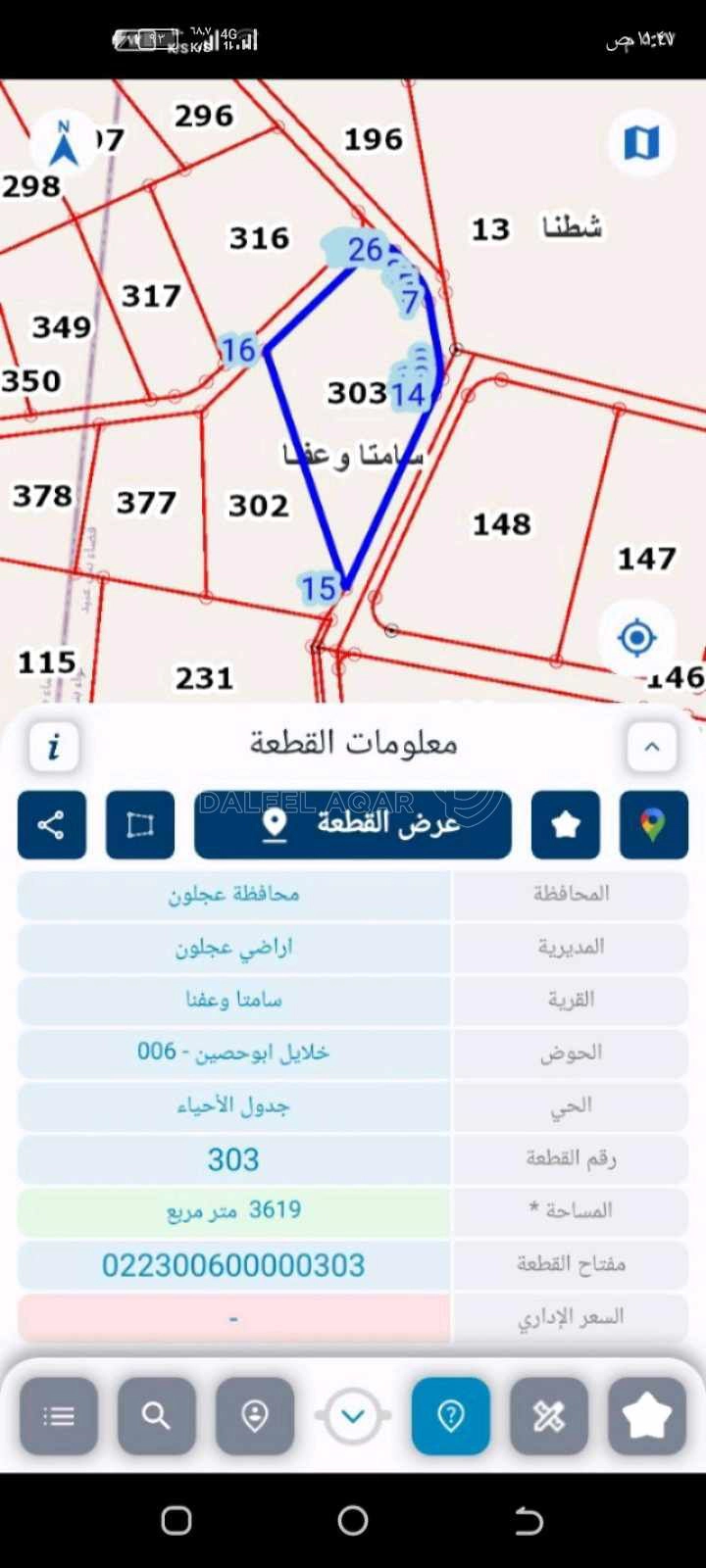Open the Google Maps icon
The height and width of the screenshot is (1568, 706).
pos(653,824)
